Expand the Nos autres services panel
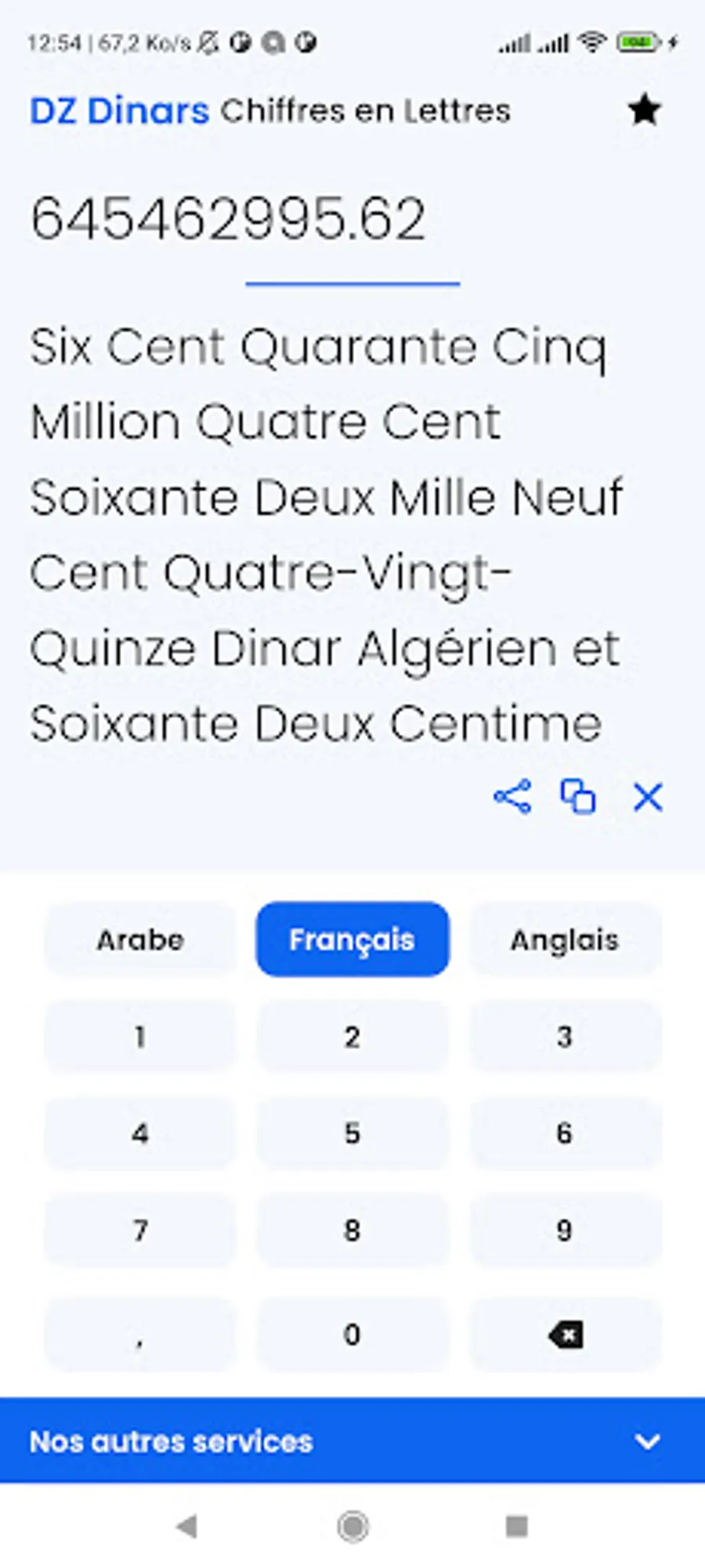The height and width of the screenshot is (1568, 705). pos(647,1441)
